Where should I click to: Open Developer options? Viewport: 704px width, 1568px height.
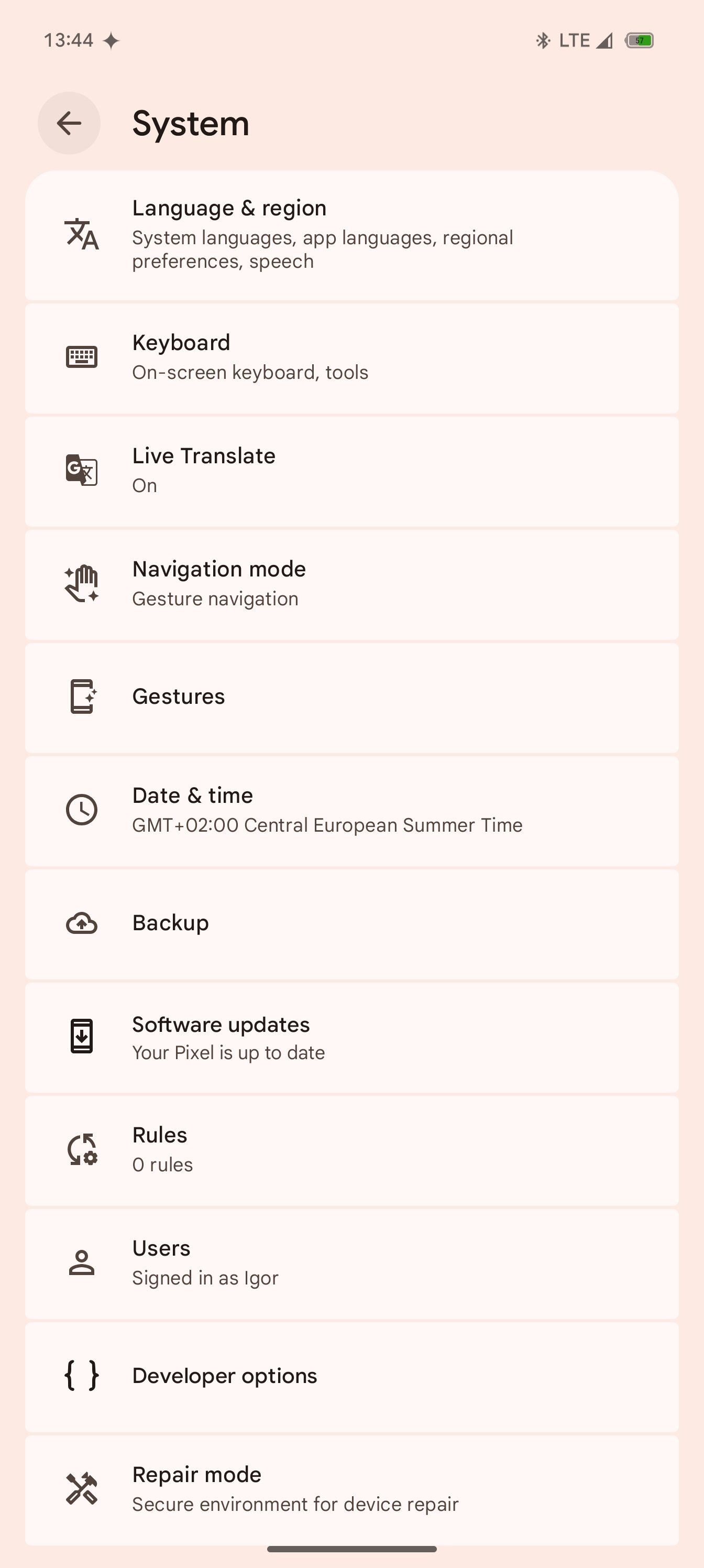[x=351, y=1377]
